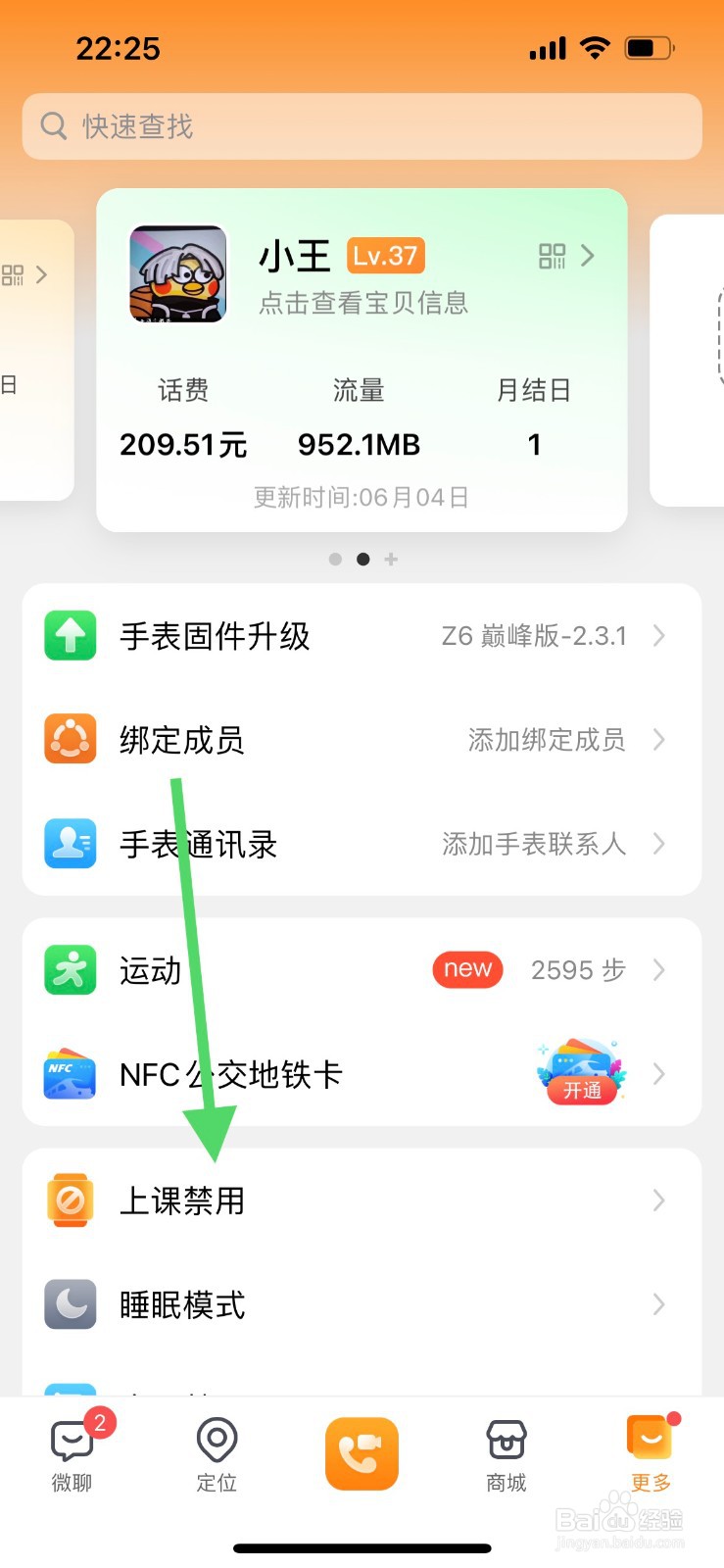This screenshot has height=1568, width=724.
Task: Tap the 快速查找 search field
Action: [362, 126]
